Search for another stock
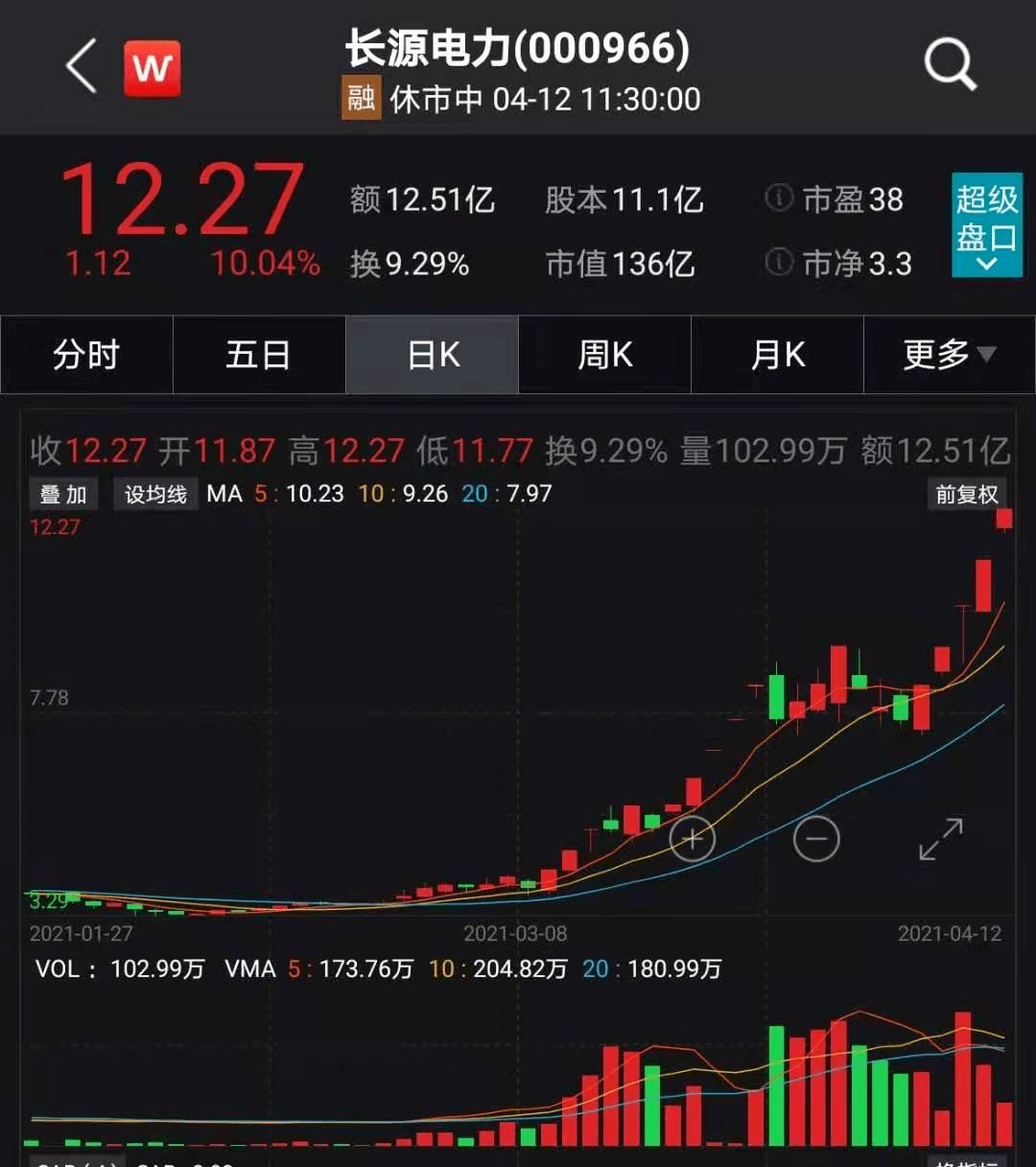This screenshot has width=1036, height=1167. point(950,67)
